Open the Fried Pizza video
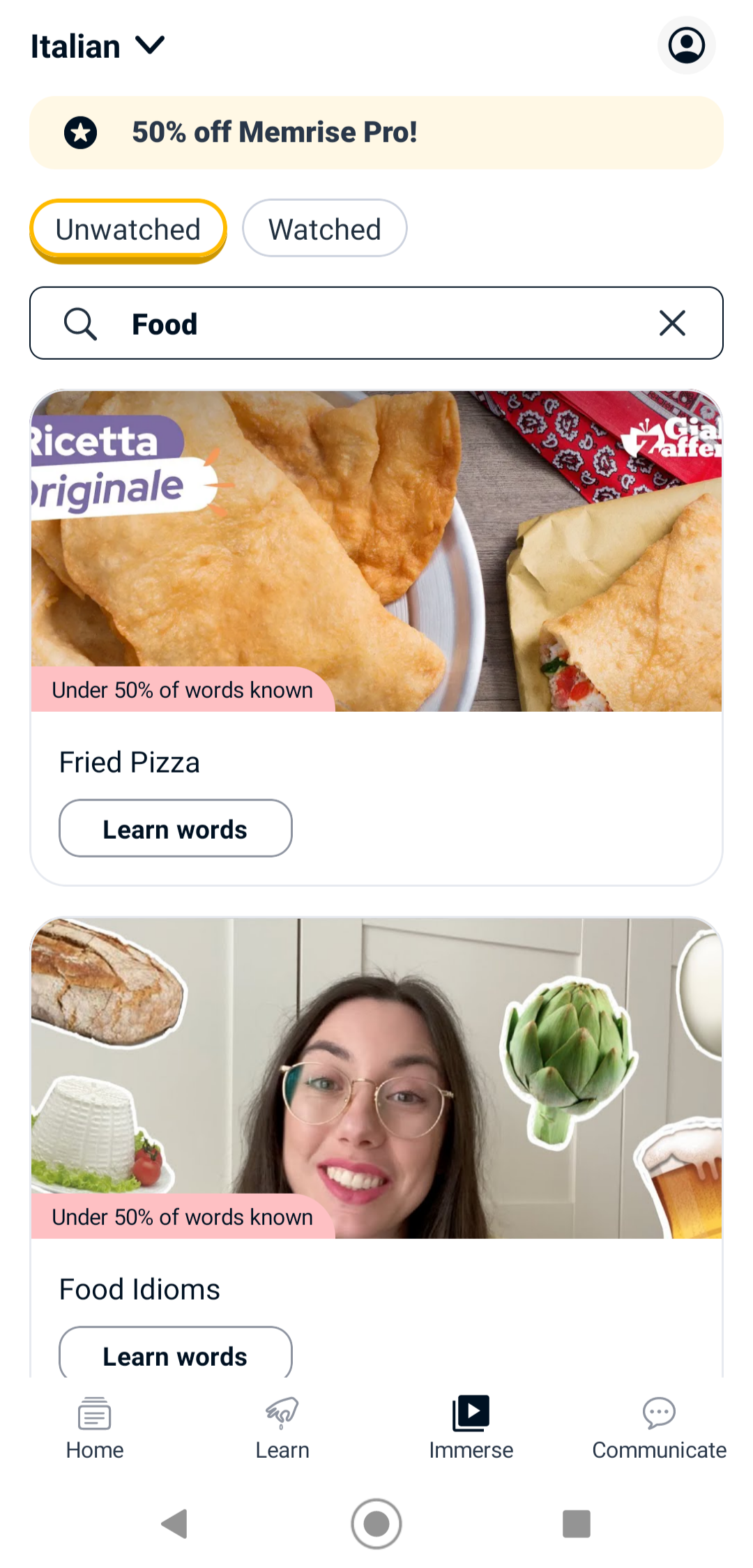 (x=376, y=551)
